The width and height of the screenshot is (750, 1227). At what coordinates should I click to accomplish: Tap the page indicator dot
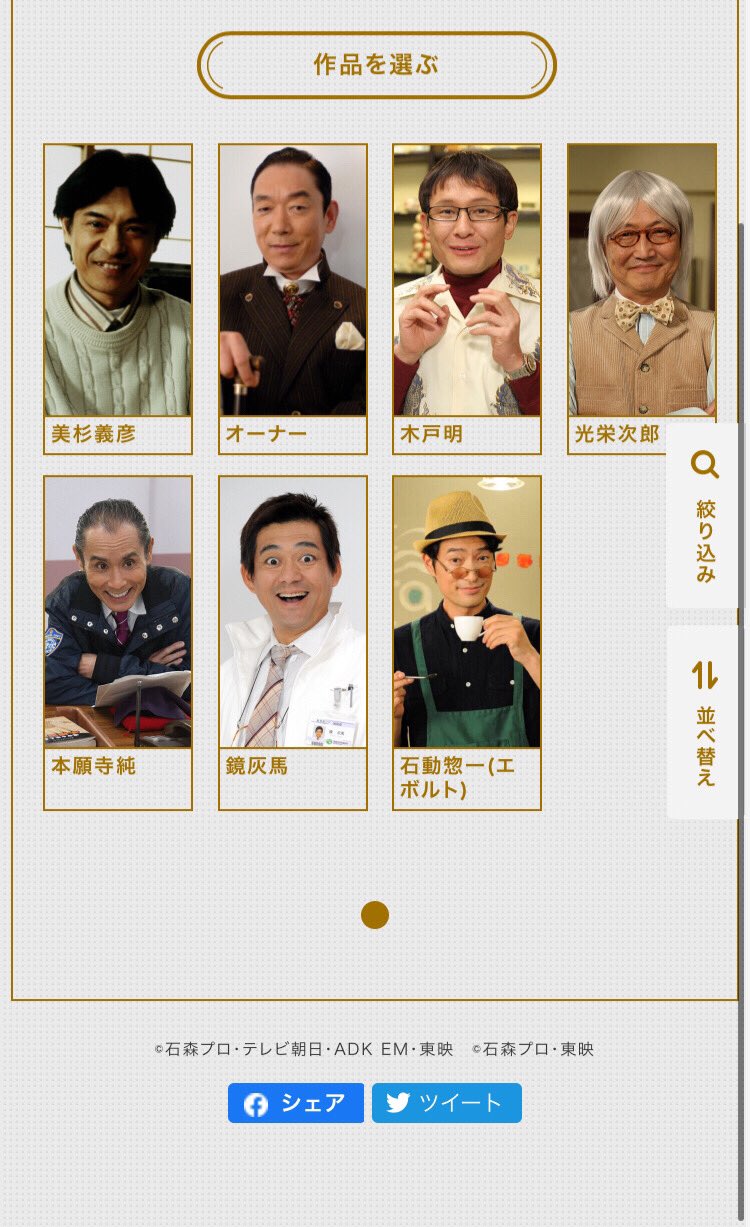[375, 915]
